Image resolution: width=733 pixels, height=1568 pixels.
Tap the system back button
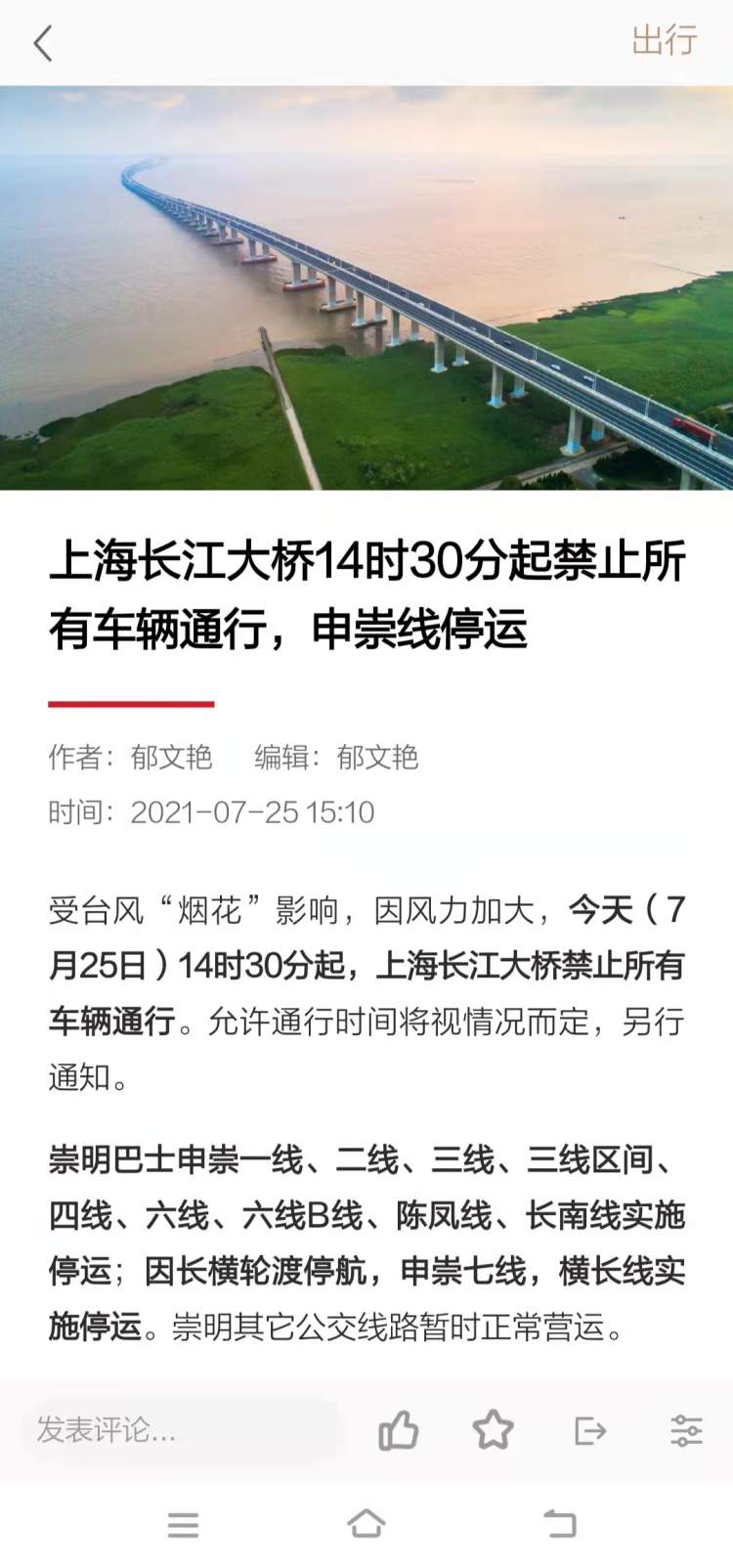click(x=559, y=1523)
